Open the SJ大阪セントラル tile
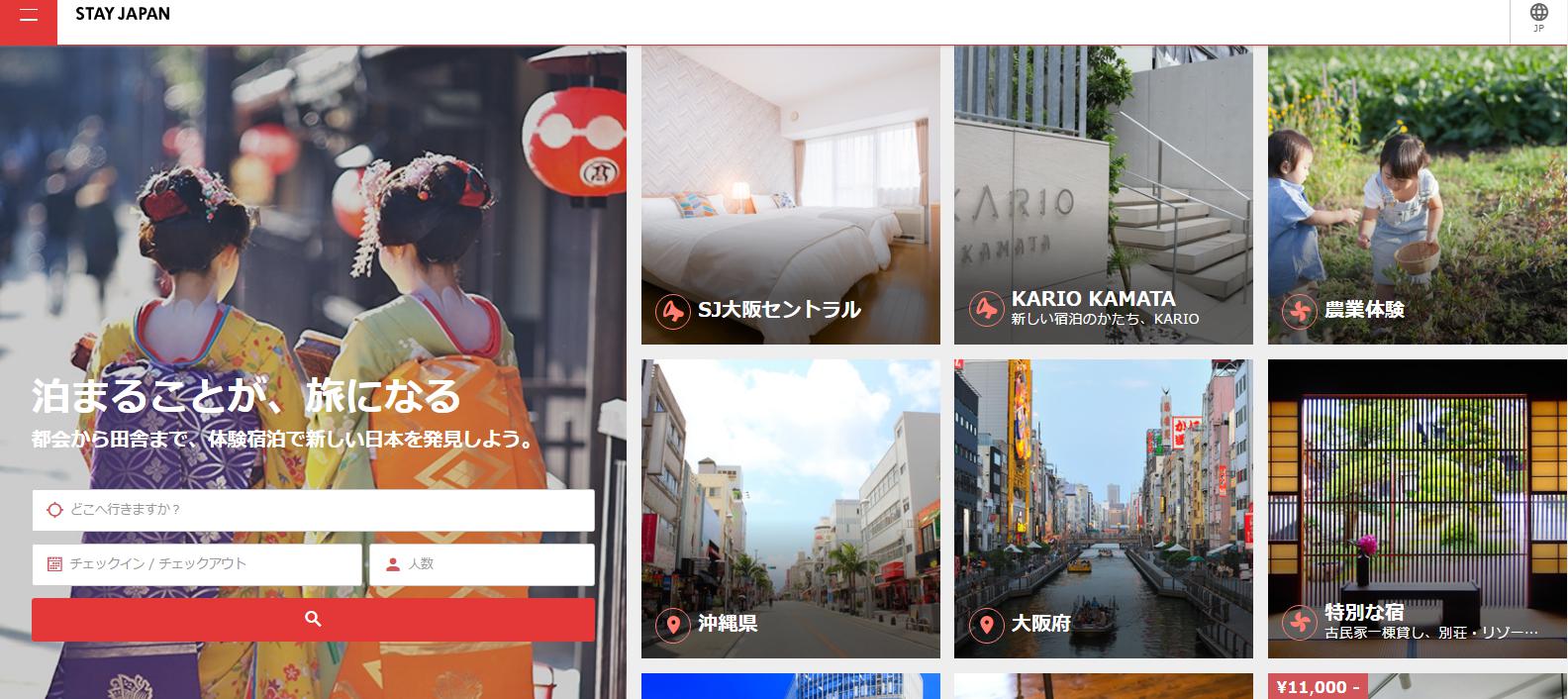1568x699 pixels. (x=790, y=195)
